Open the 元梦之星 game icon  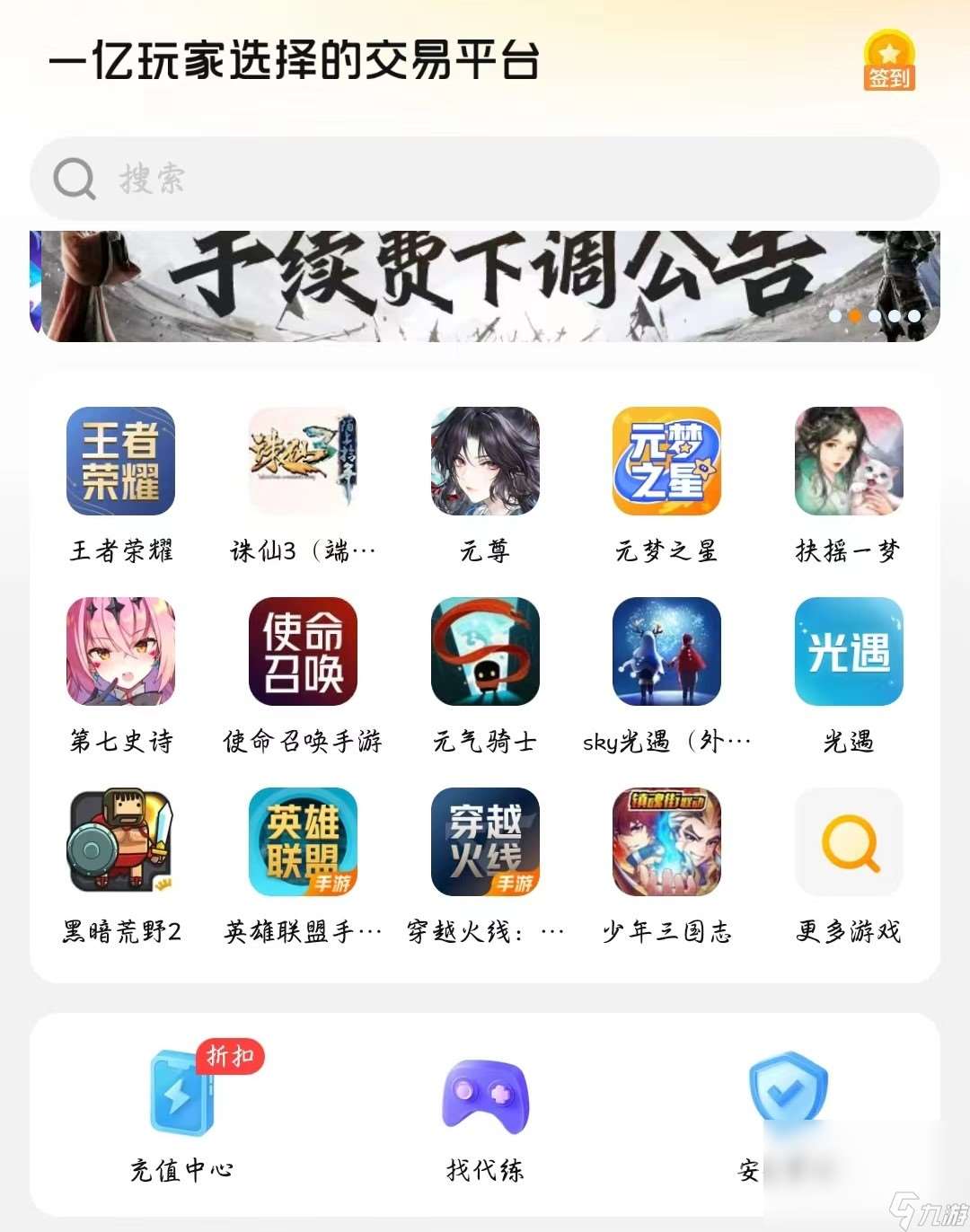pos(666,461)
